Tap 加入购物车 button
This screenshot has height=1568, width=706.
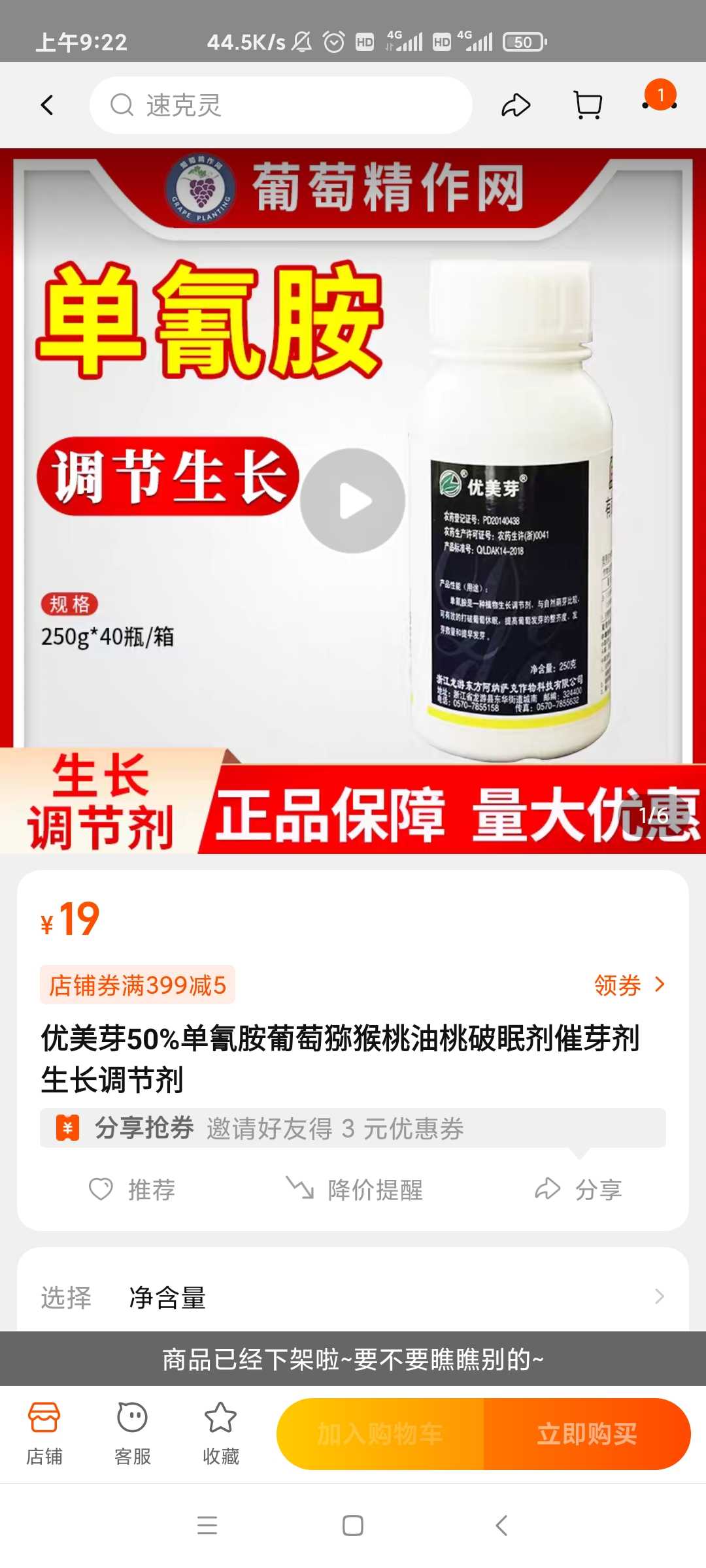point(380,1434)
